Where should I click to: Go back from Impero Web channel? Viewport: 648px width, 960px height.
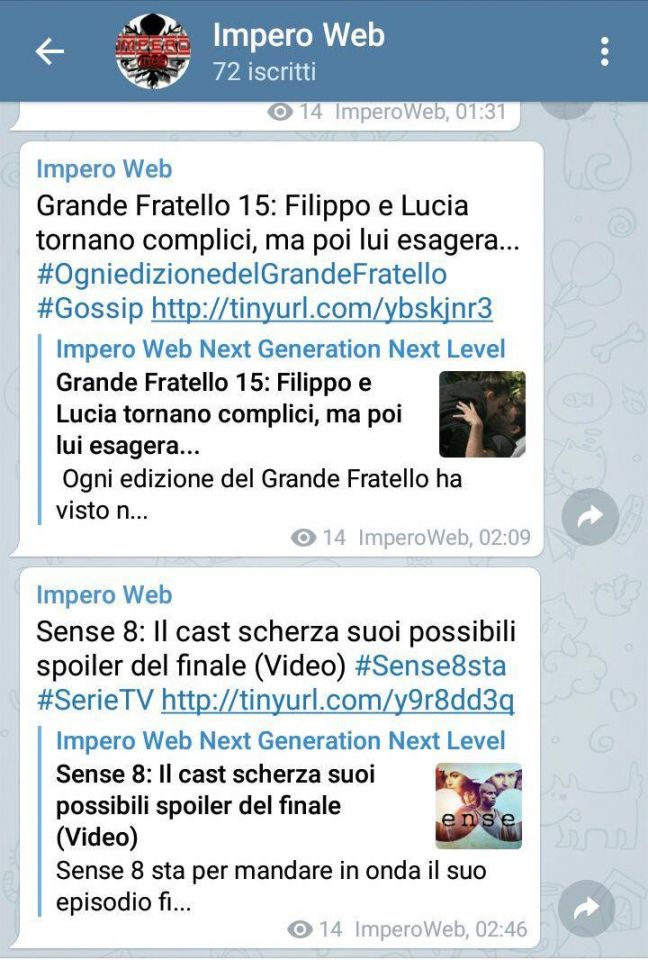[x=49, y=52]
